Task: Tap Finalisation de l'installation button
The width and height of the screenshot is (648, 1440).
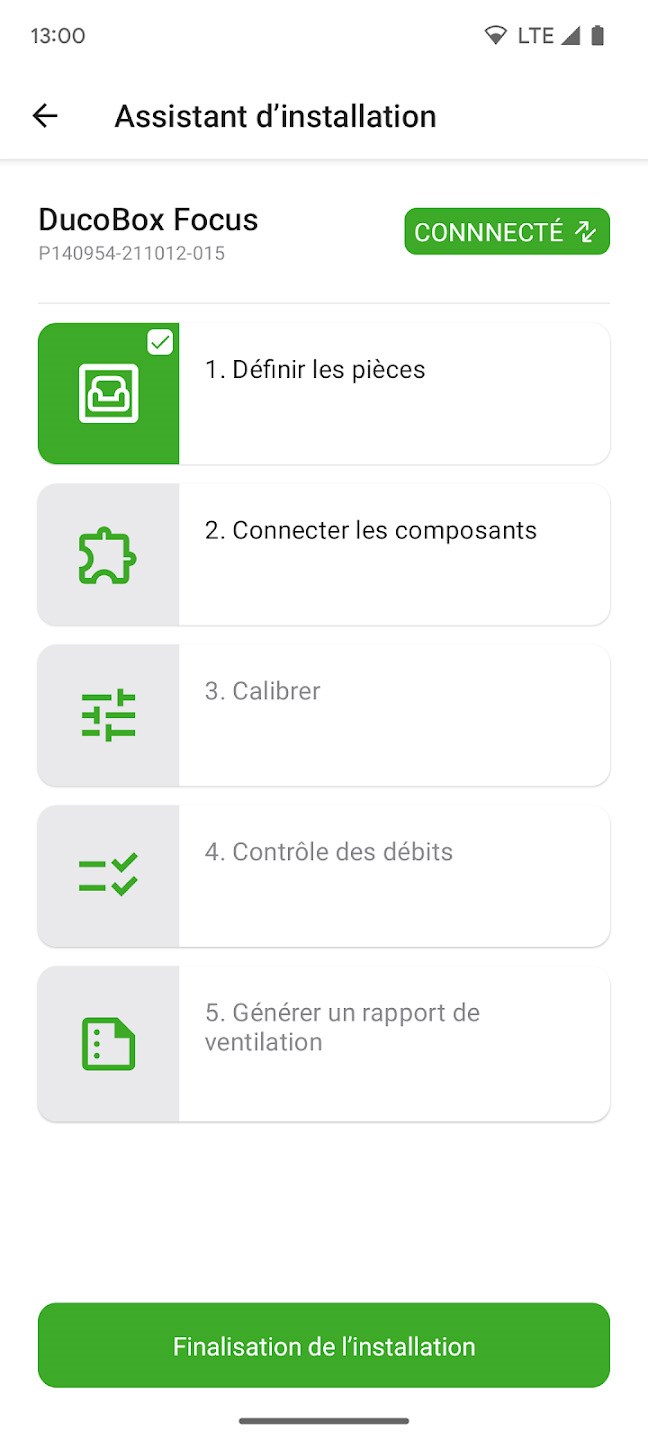Action: (324, 1345)
